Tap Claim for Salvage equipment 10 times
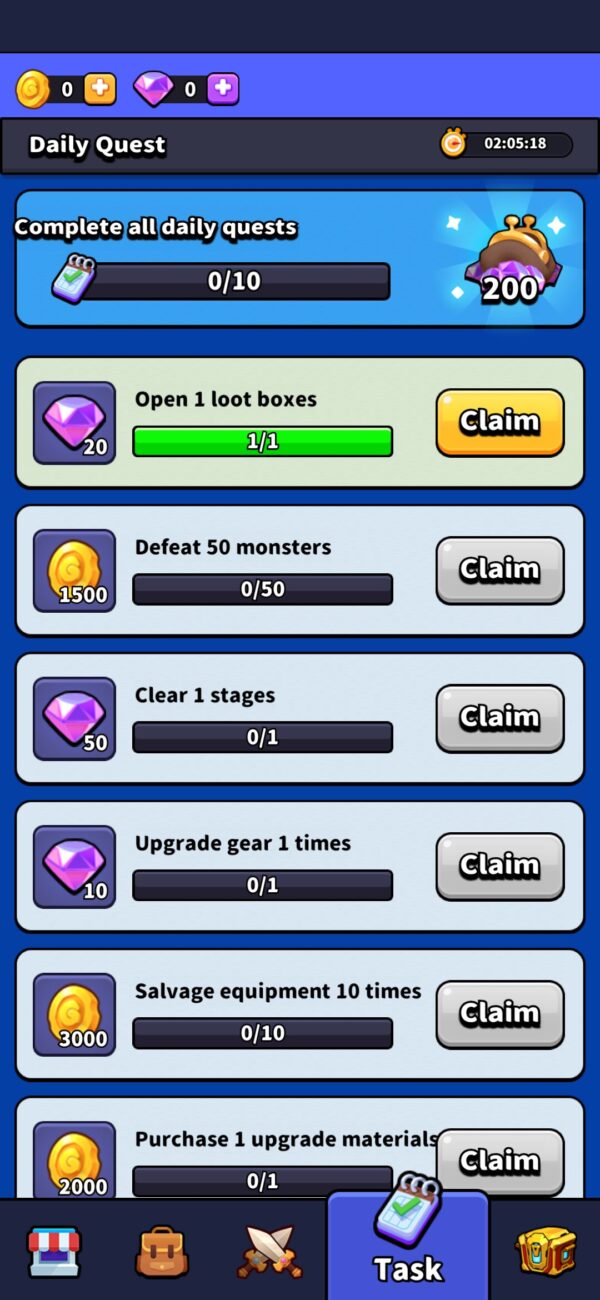Screen dimensions: 600x1300 pyautogui.click(x=499, y=1014)
